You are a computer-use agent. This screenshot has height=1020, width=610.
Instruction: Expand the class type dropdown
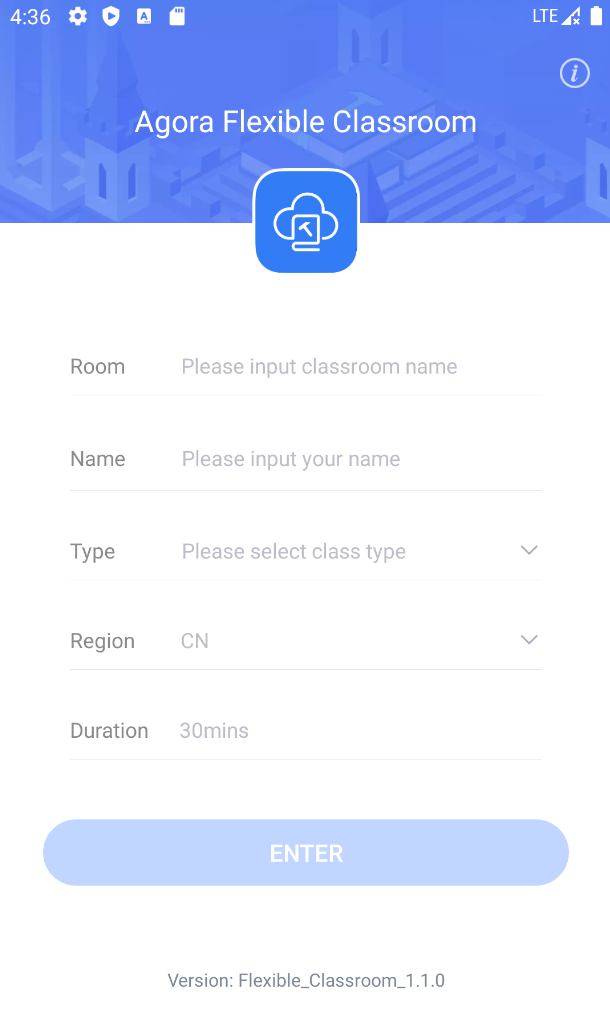coord(361,551)
